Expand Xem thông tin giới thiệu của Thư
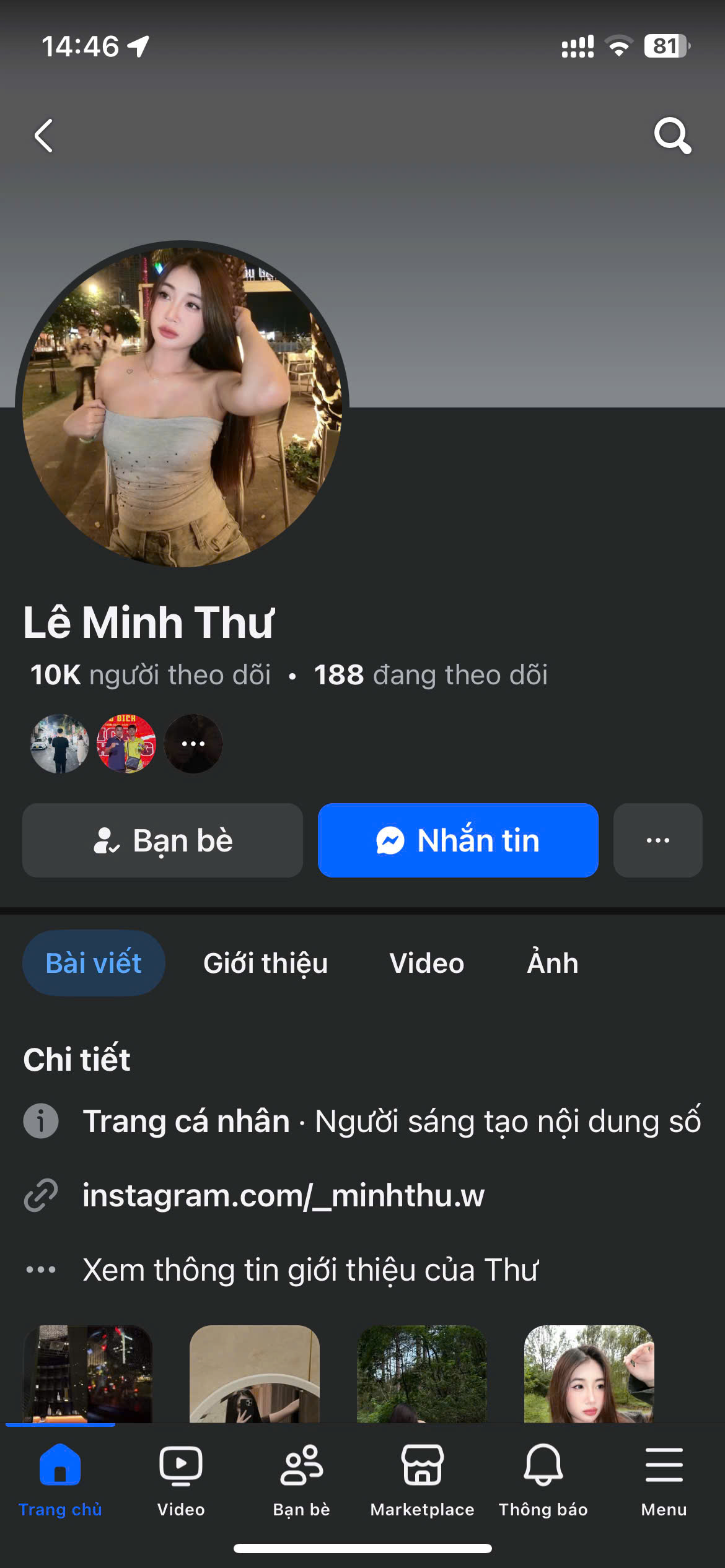This screenshot has width=725, height=1568. [x=310, y=1270]
